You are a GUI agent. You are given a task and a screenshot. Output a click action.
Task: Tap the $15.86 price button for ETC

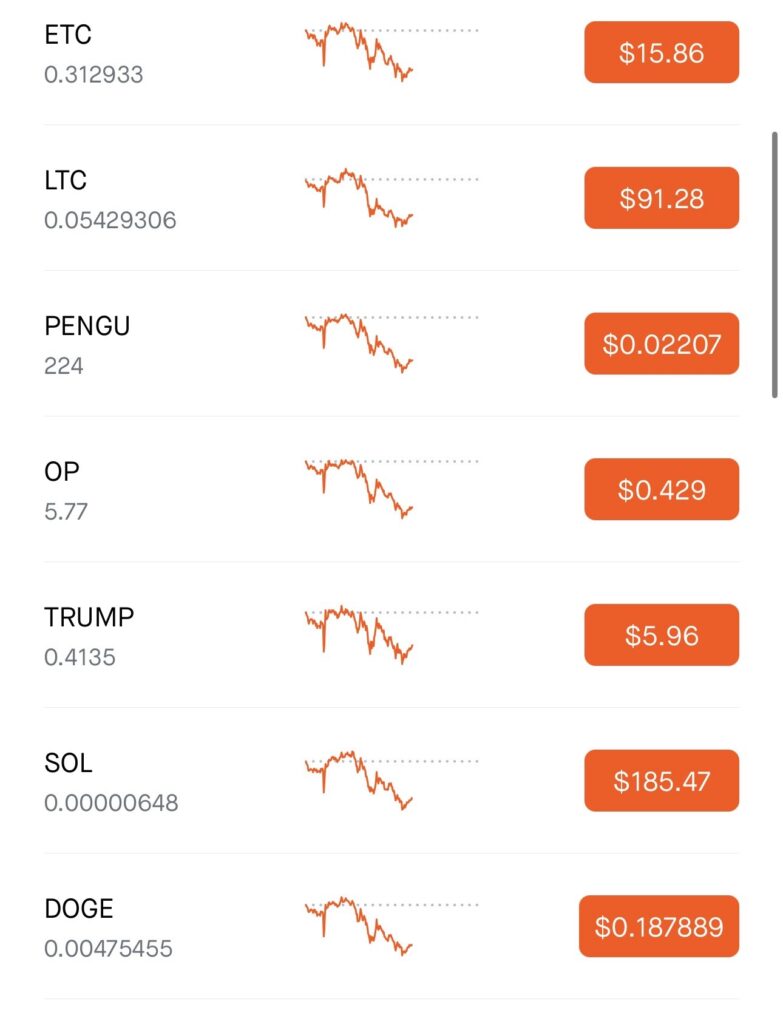(x=661, y=53)
